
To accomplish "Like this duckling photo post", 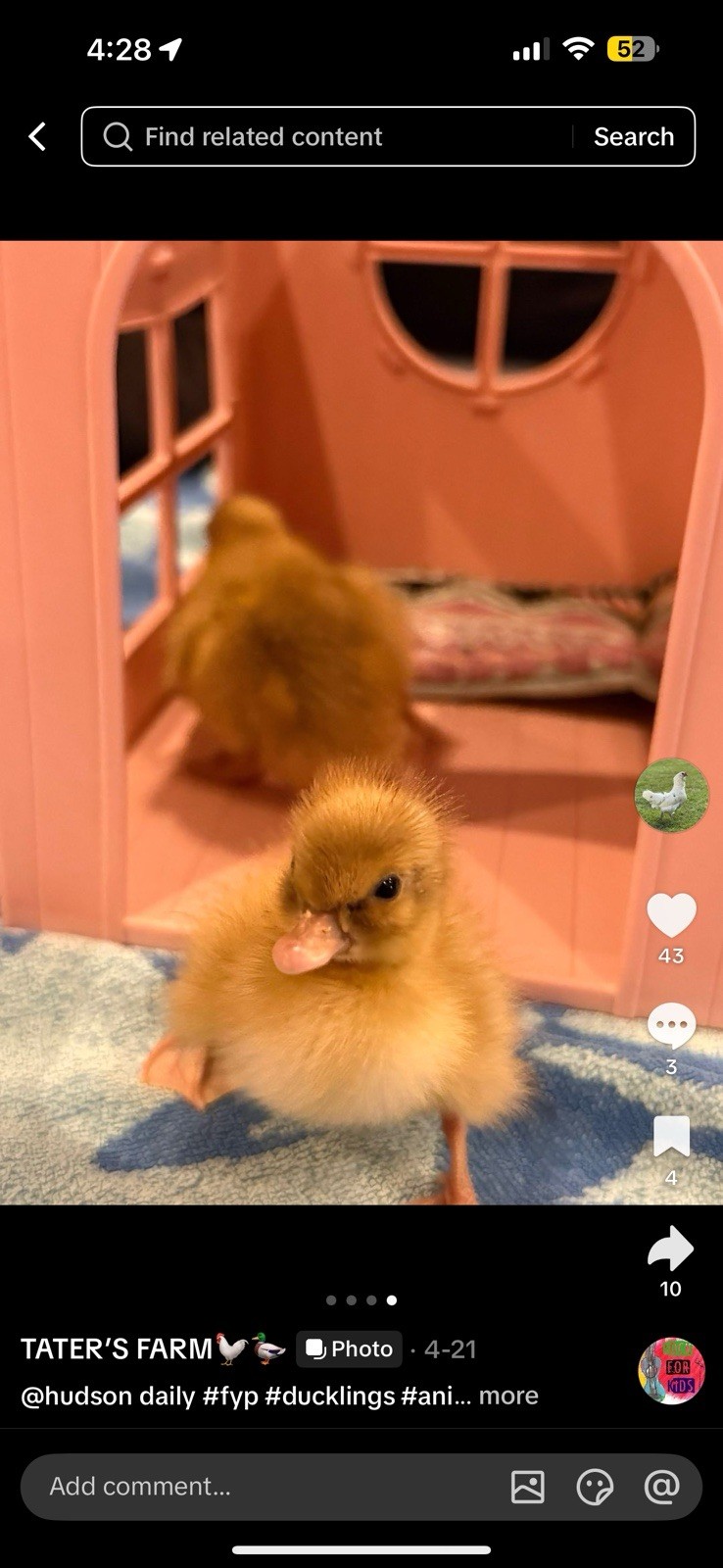I will coord(671,915).
